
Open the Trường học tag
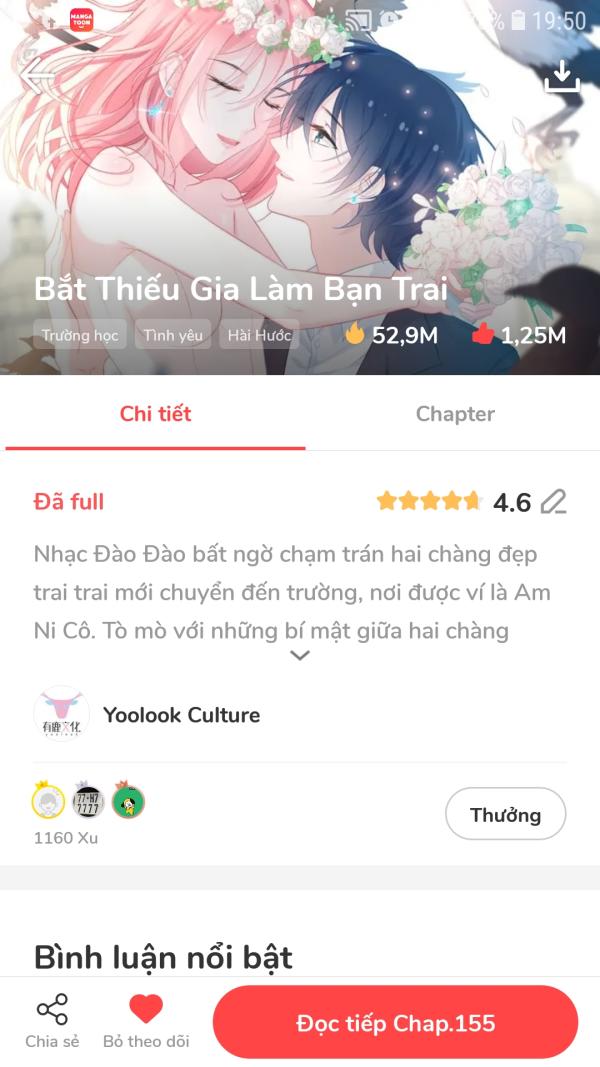tap(80, 335)
